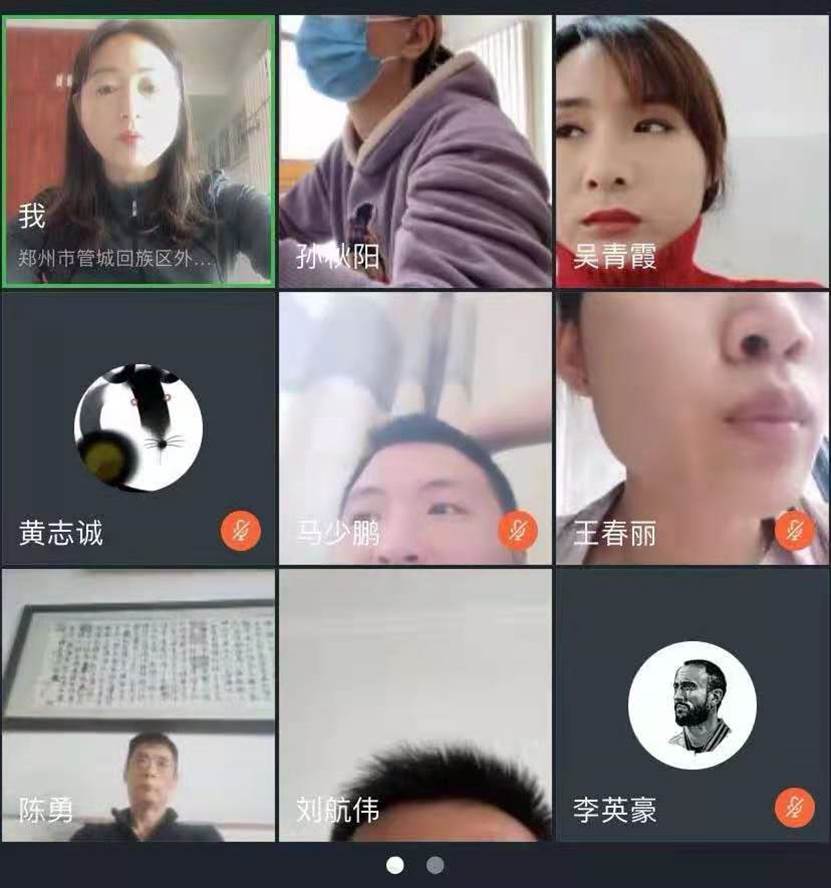Open 李英豪's participant tile

(x=692, y=705)
